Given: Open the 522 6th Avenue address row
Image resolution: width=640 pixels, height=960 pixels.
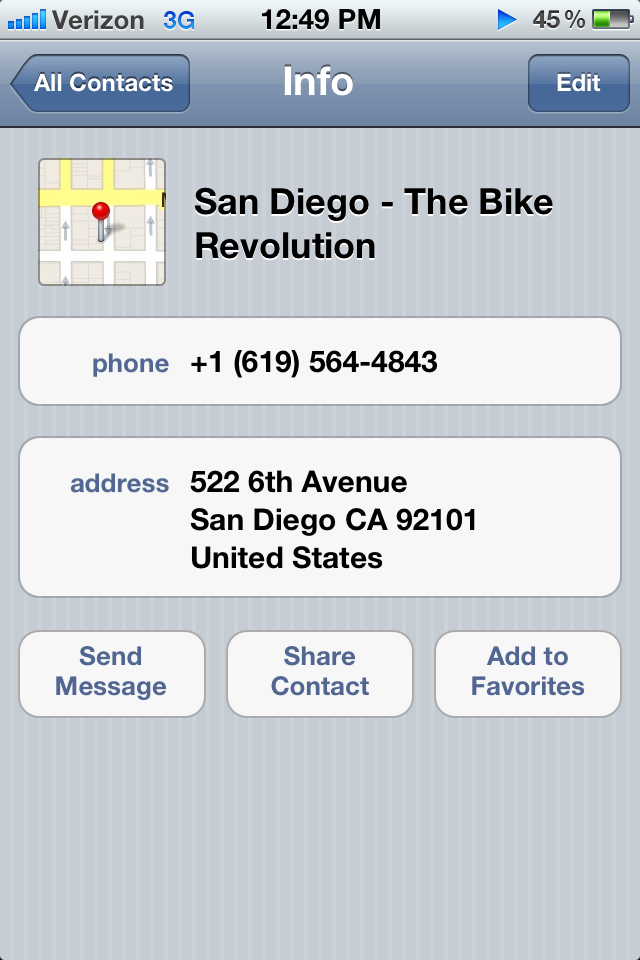Looking at the screenshot, I should [320, 518].
